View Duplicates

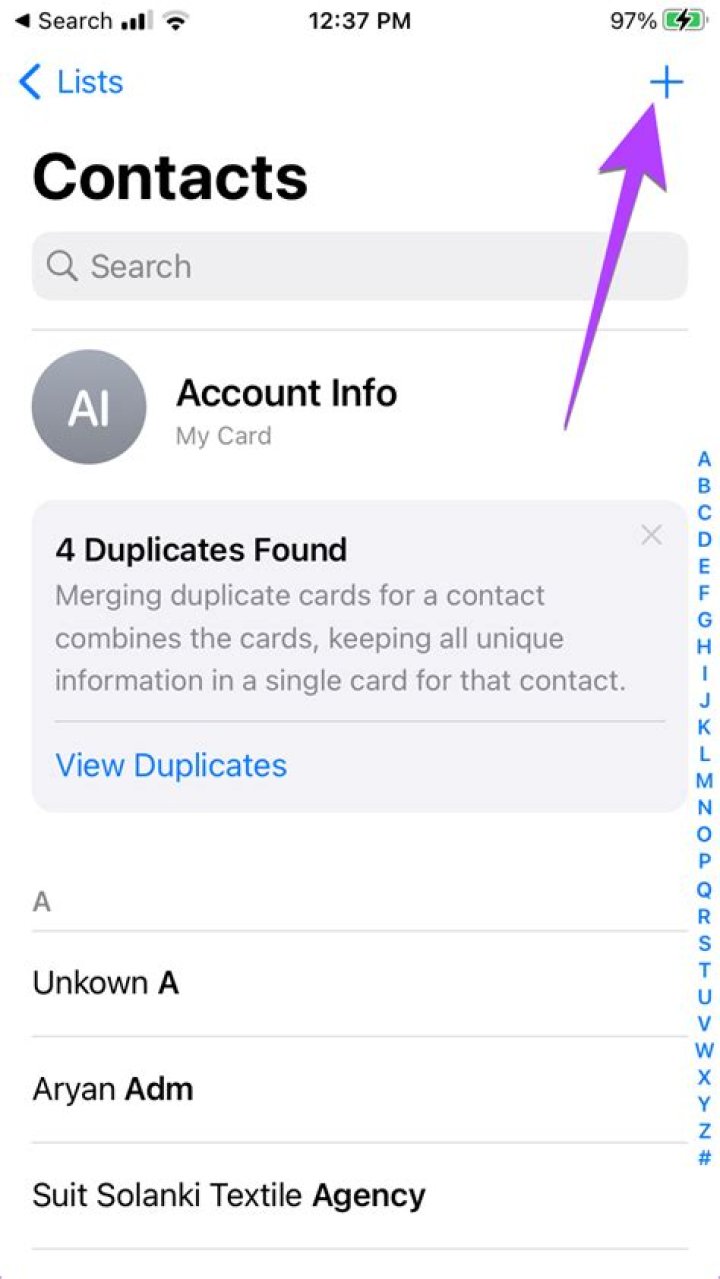171,765
